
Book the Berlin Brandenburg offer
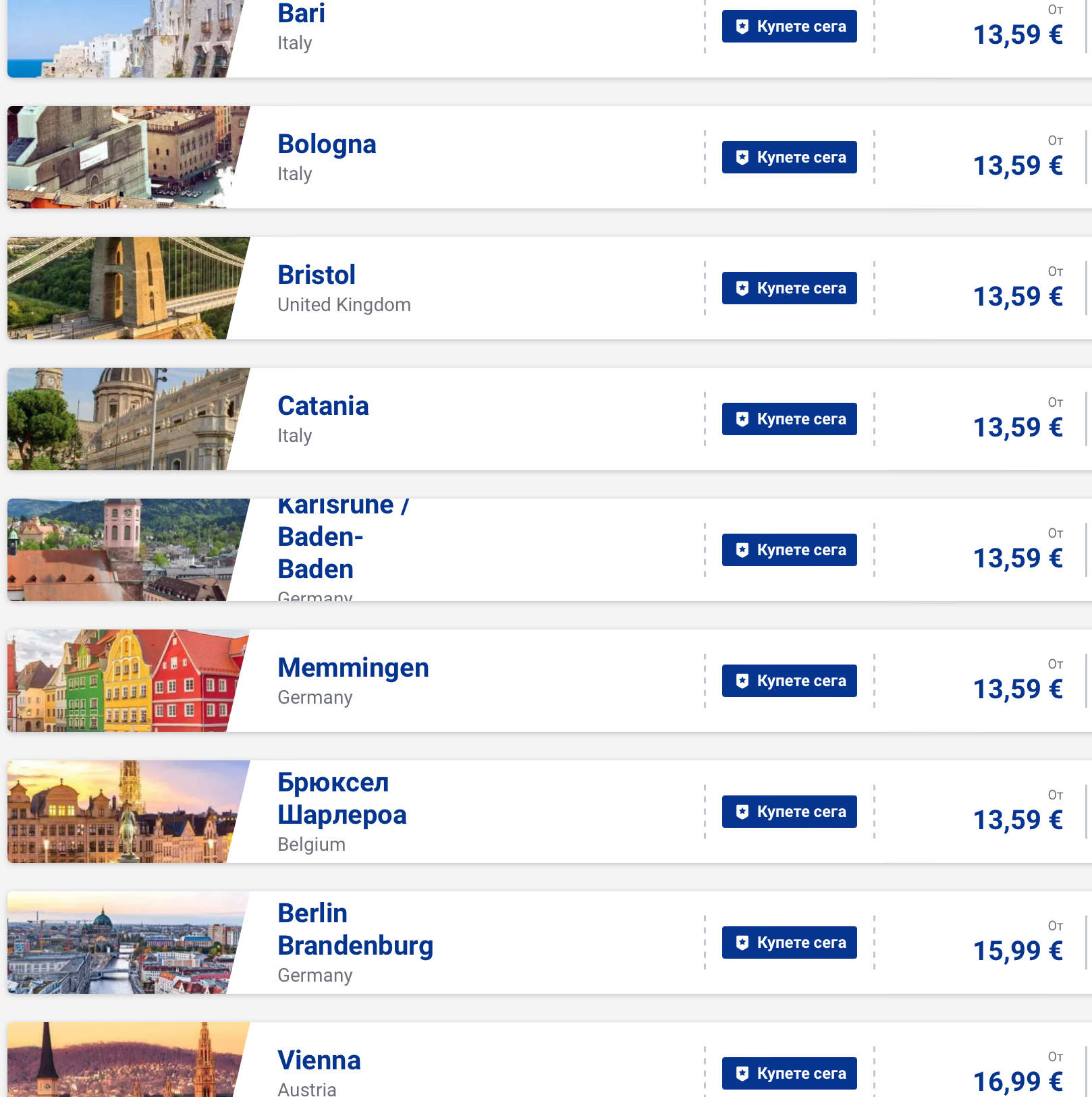point(789,943)
